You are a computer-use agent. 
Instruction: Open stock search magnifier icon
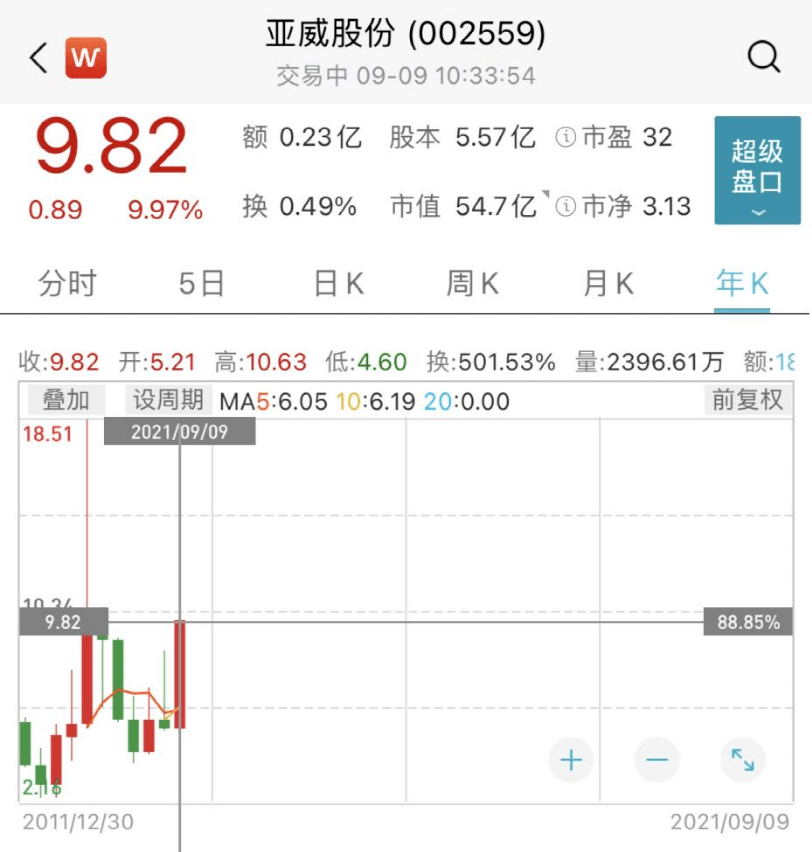(764, 57)
